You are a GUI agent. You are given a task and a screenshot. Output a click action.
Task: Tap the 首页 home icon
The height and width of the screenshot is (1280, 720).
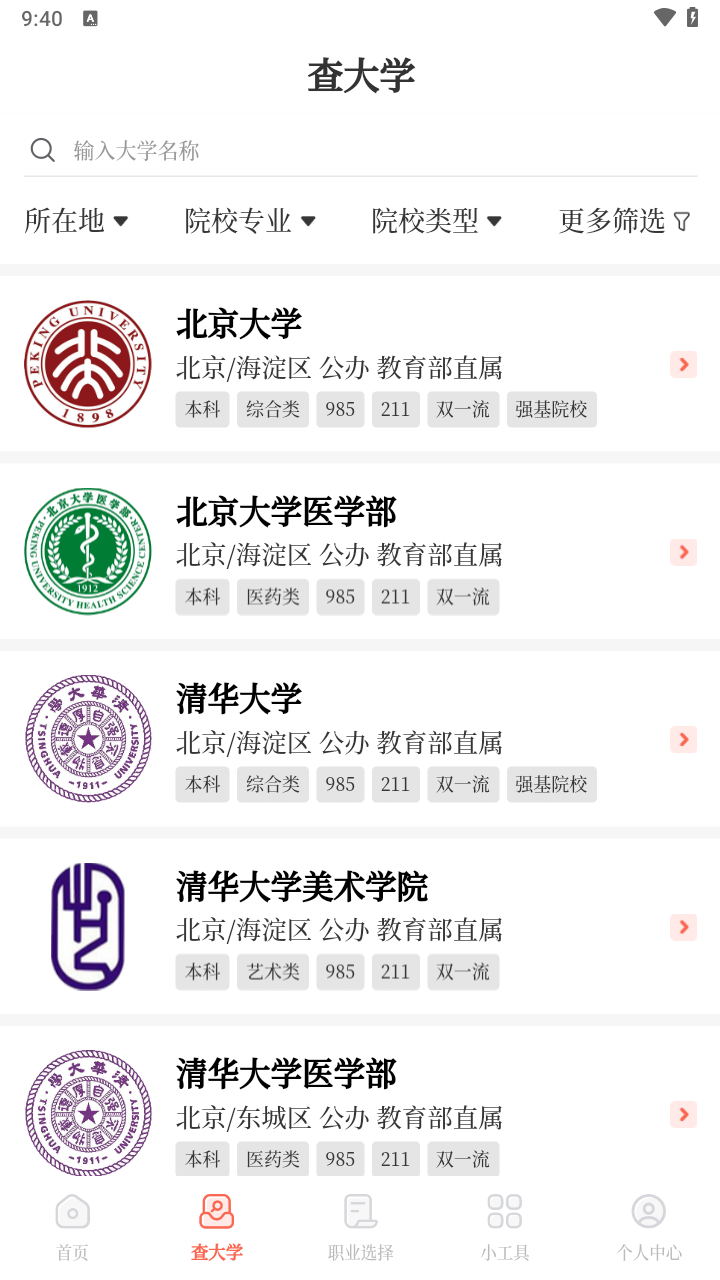pyautogui.click(x=72, y=1210)
